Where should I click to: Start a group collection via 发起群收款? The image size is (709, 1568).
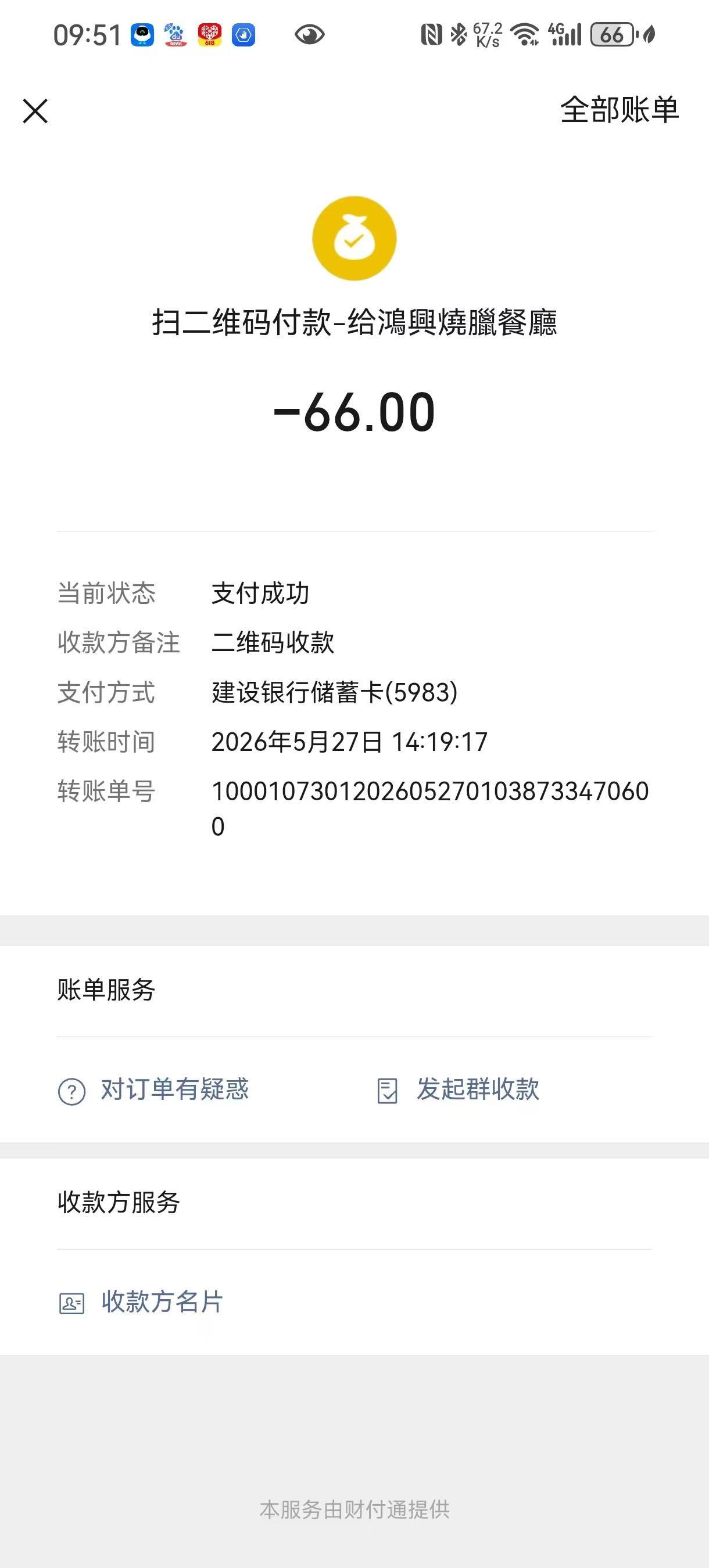tap(458, 1089)
